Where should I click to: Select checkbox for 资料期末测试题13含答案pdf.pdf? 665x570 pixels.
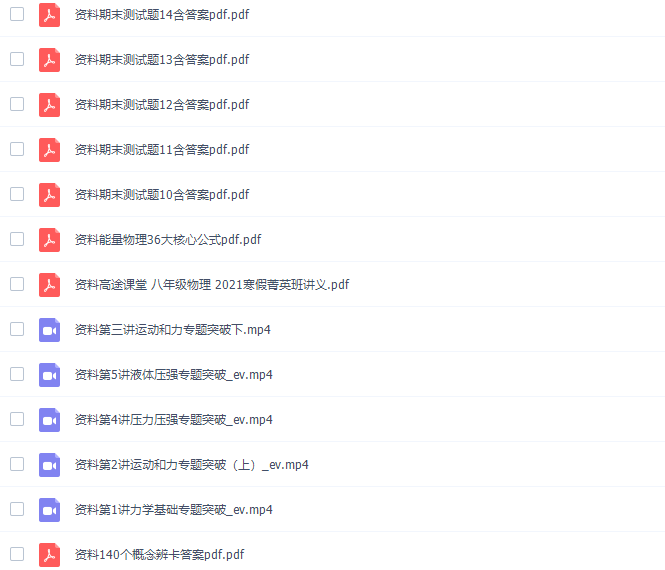[17, 59]
